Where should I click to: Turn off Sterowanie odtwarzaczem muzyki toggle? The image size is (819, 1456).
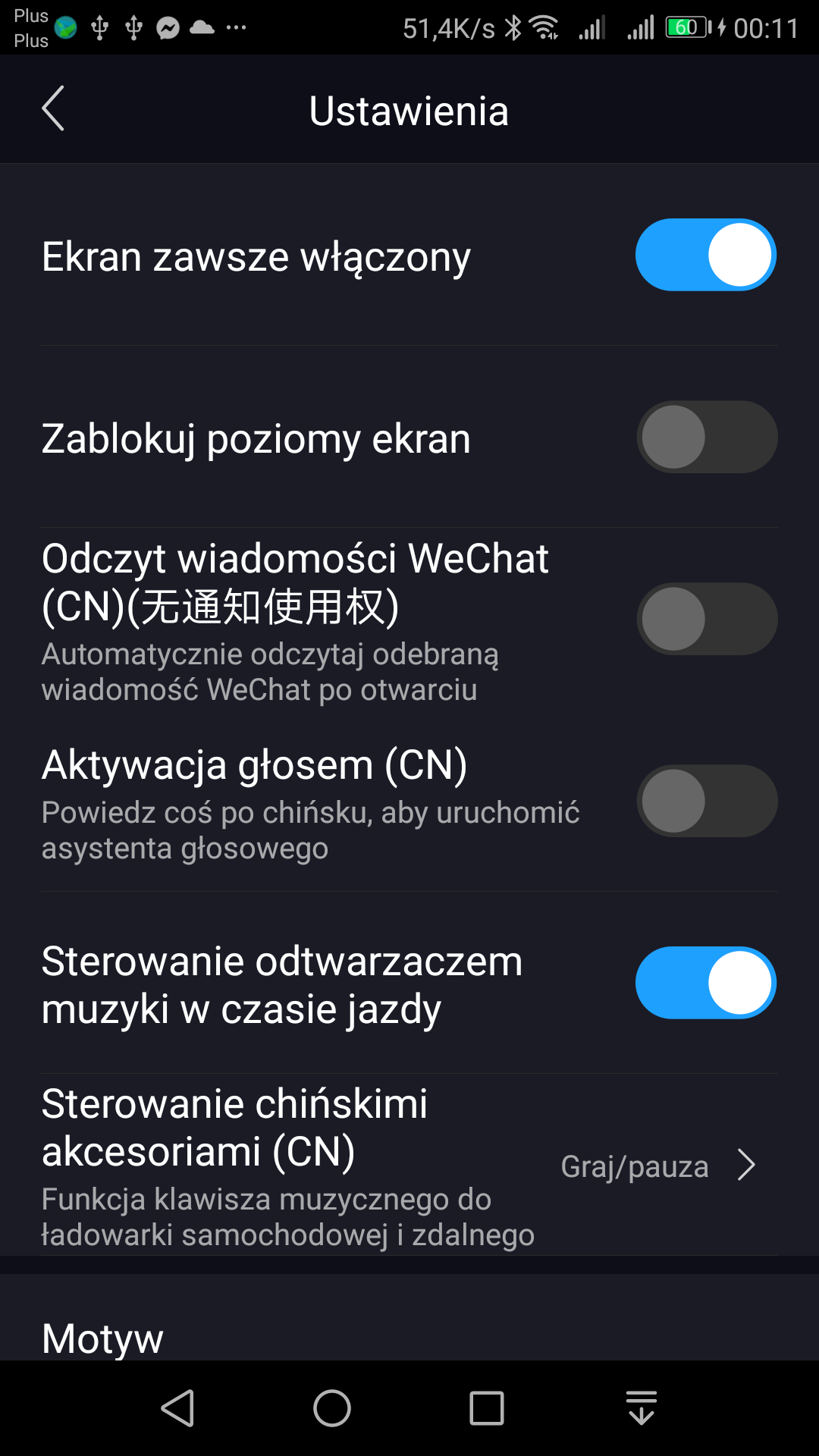coord(706,984)
